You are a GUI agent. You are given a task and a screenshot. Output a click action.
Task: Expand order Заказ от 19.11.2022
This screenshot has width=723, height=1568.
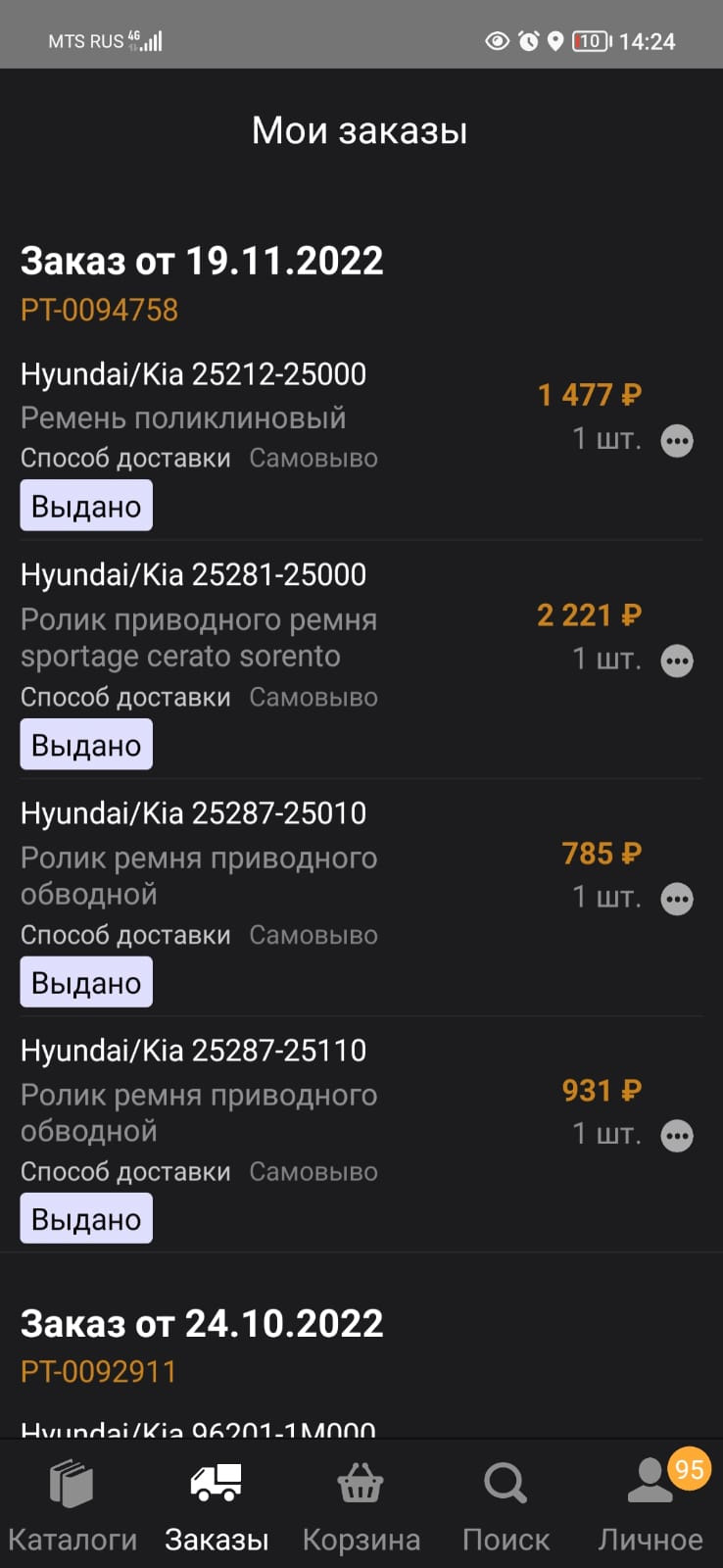click(x=202, y=261)
